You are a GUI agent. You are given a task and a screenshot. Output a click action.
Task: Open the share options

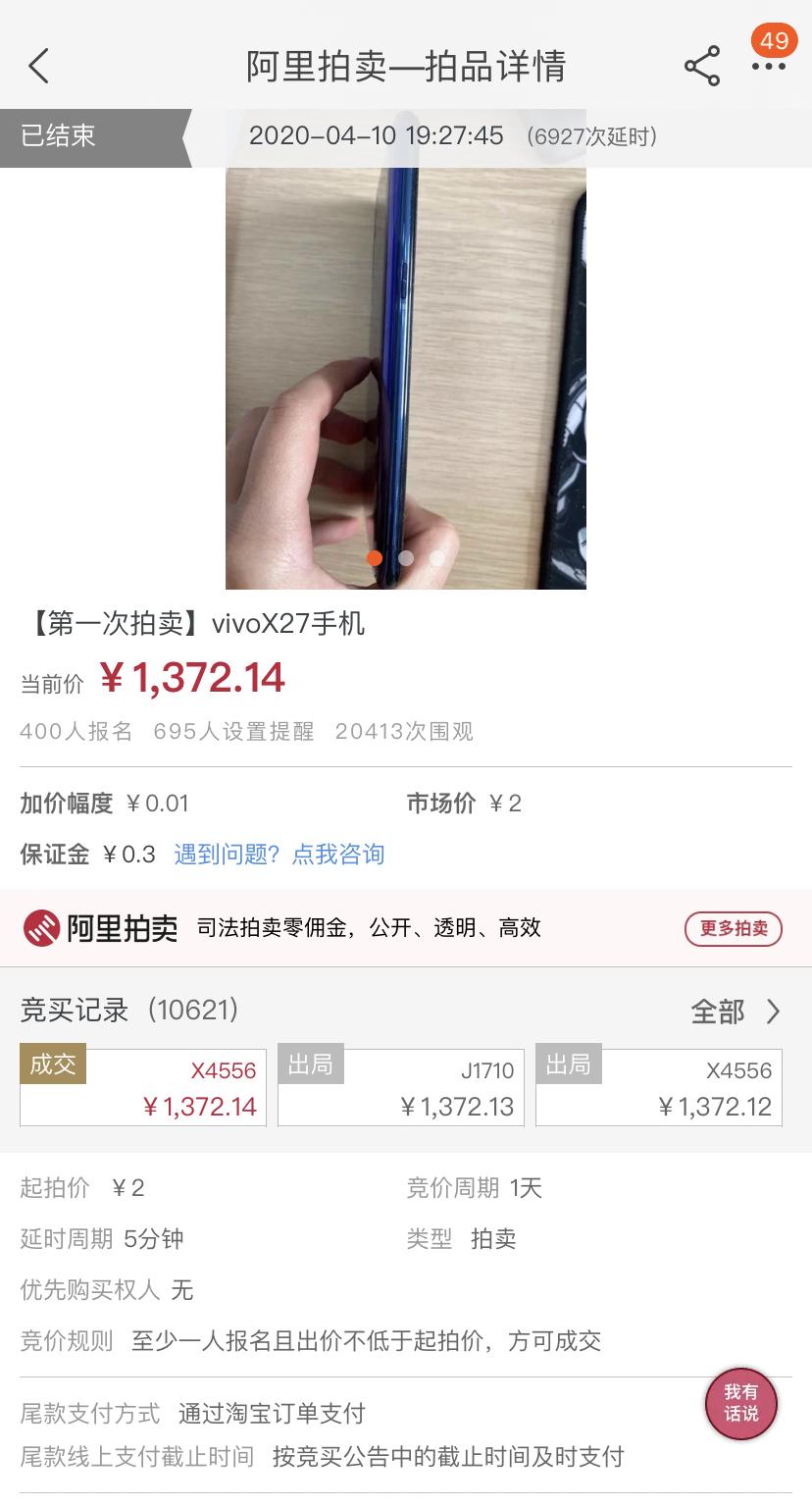click(x=700, y=66)
